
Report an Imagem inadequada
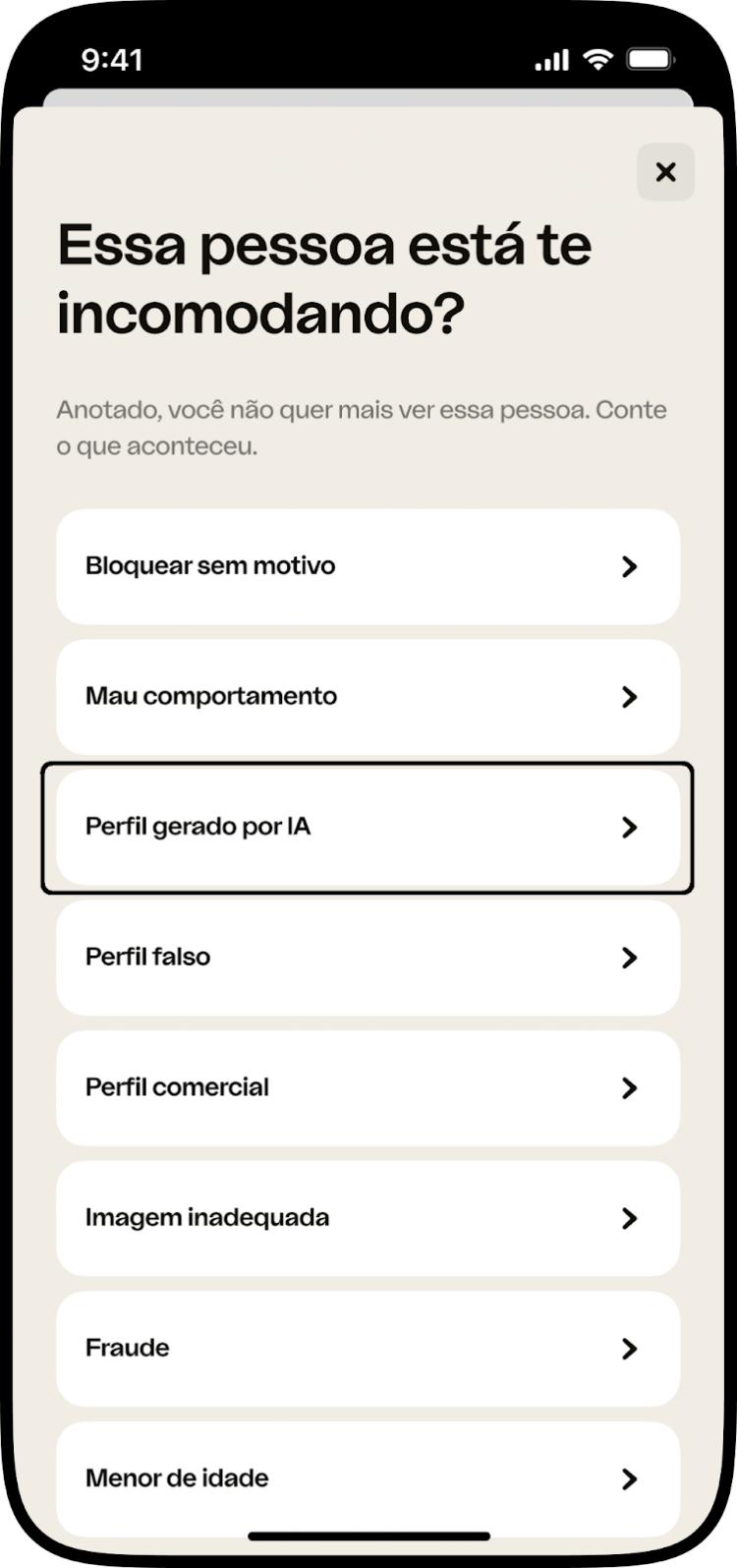pos(295,1217)
